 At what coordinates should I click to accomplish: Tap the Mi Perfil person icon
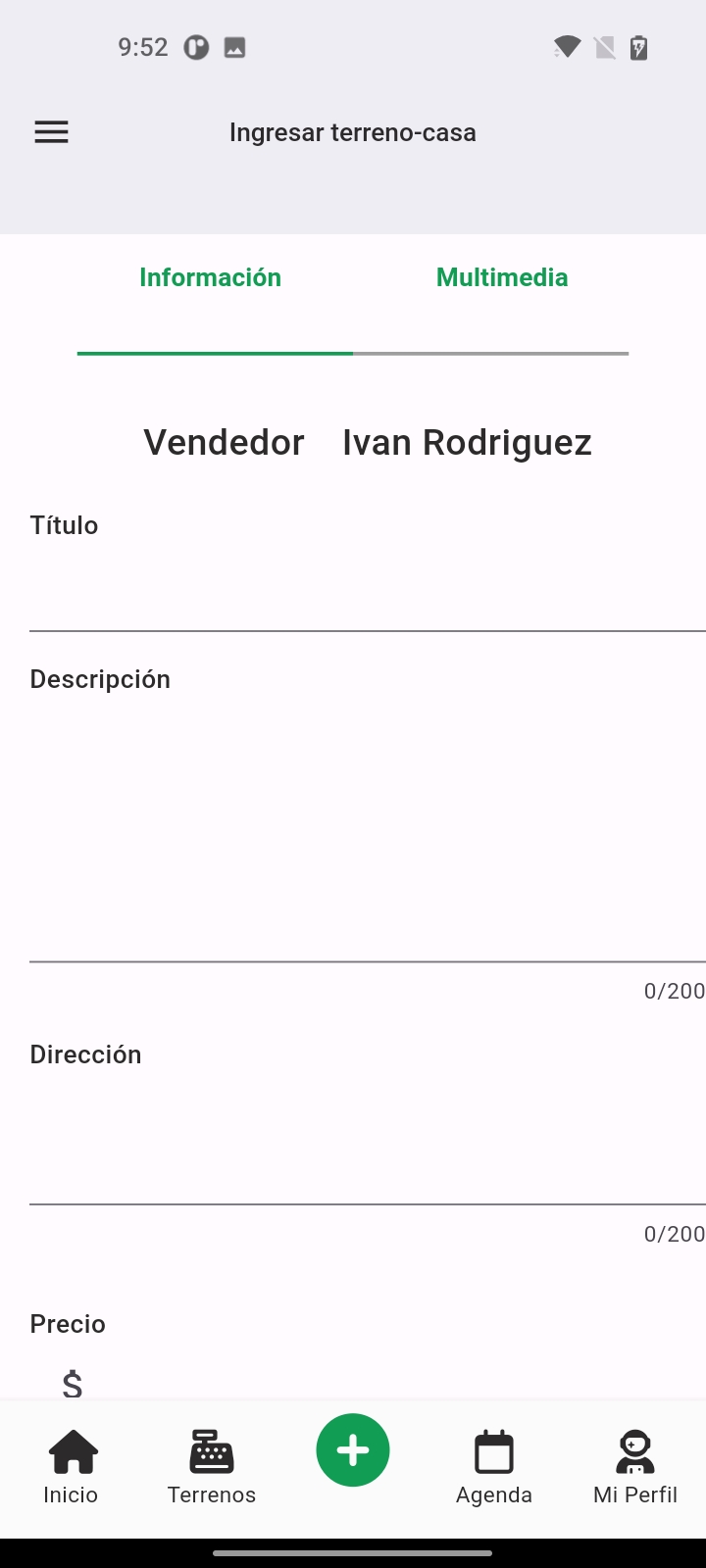point(634,1448)
